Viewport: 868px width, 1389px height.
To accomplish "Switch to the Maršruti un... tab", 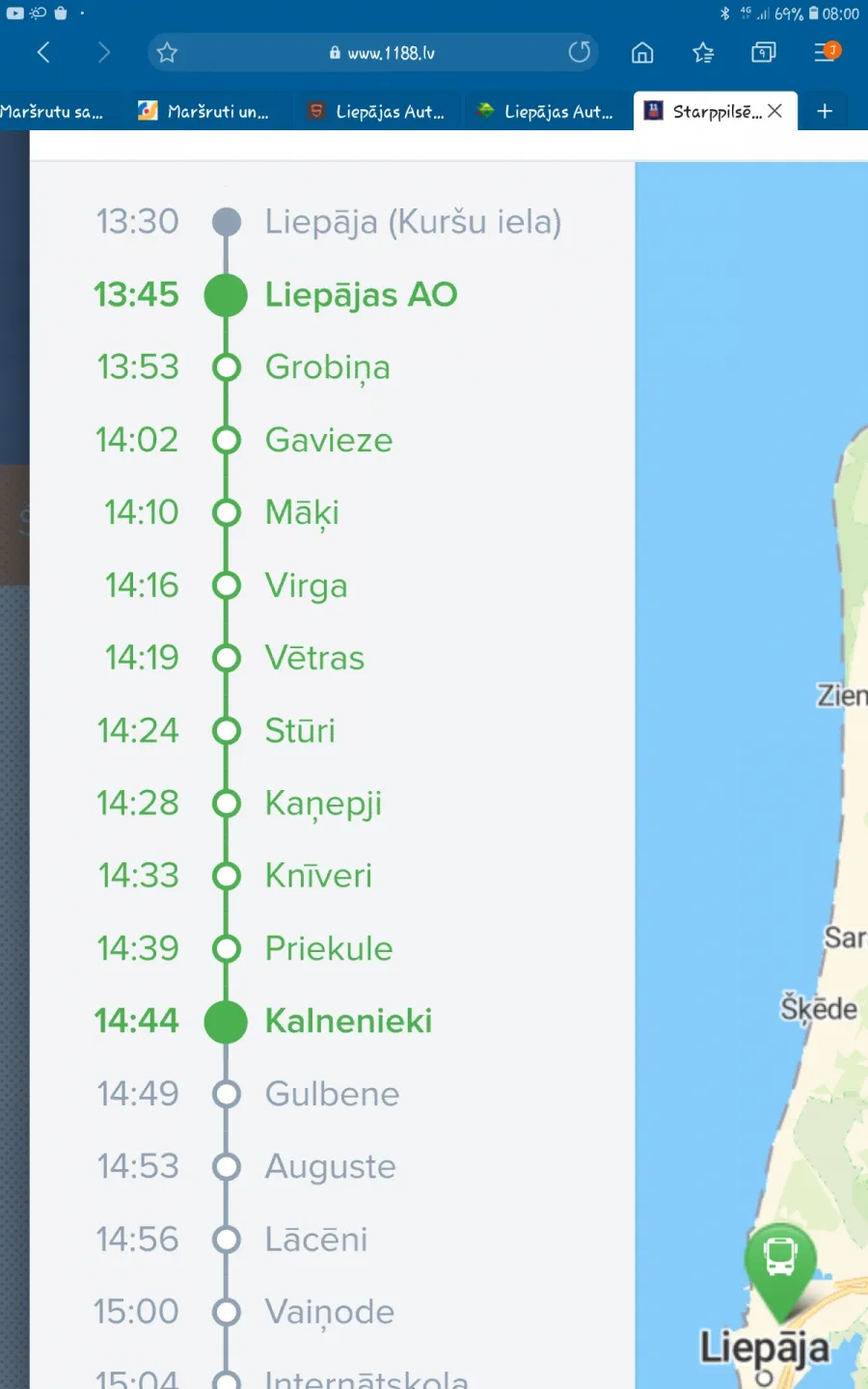I will 205,112.
